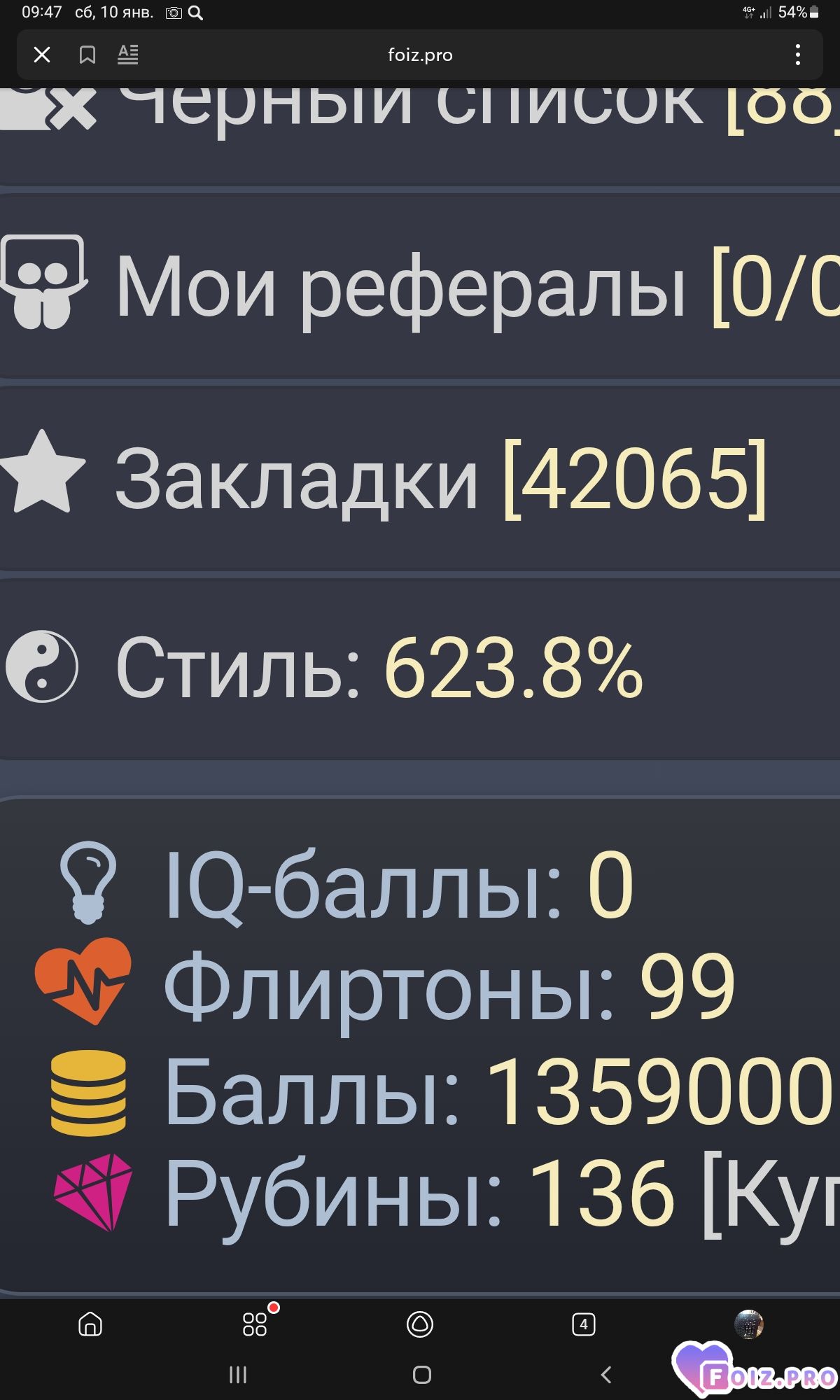Close the foiz.pro browser tab
The image size is (840, 1400).
click(x=42, y=55)
